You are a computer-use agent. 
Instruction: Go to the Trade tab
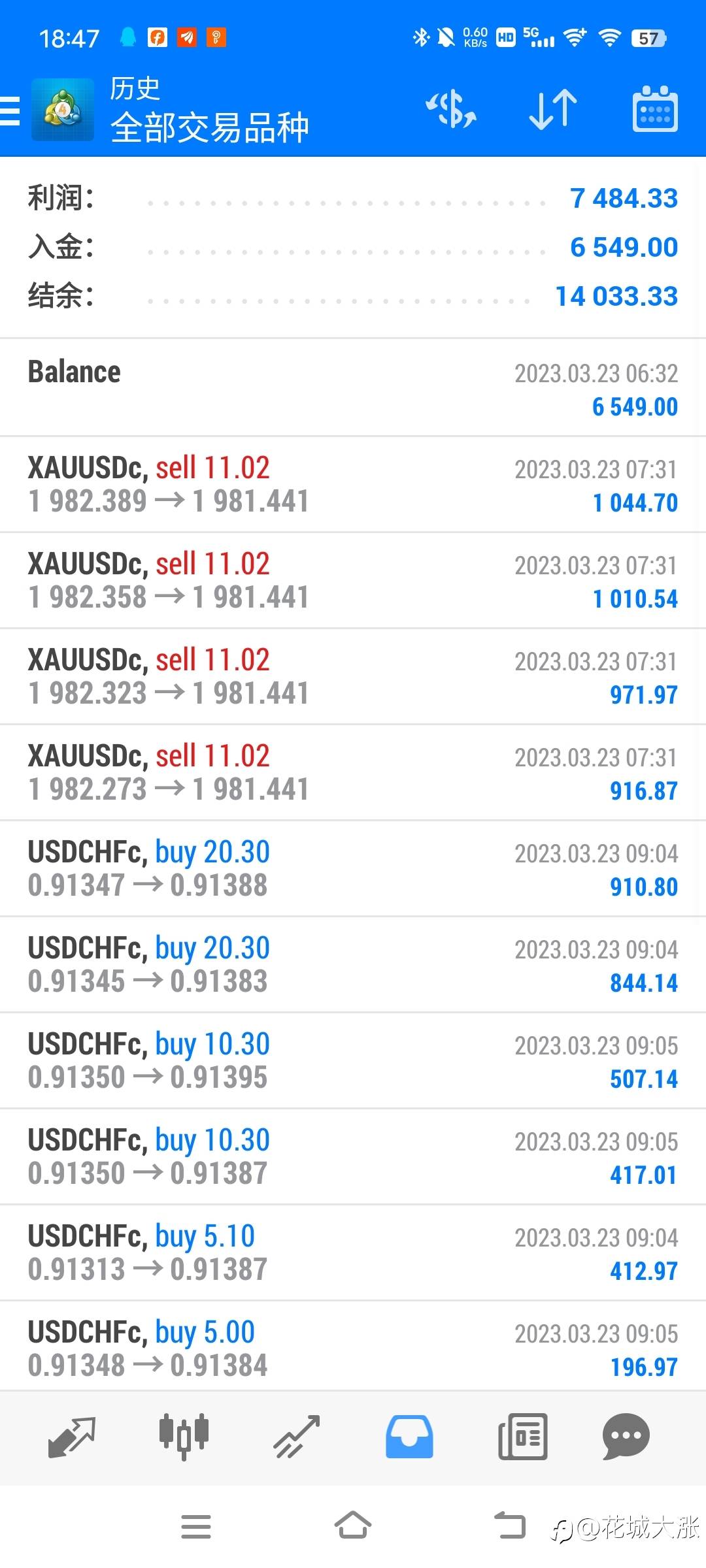[296, 1437]
